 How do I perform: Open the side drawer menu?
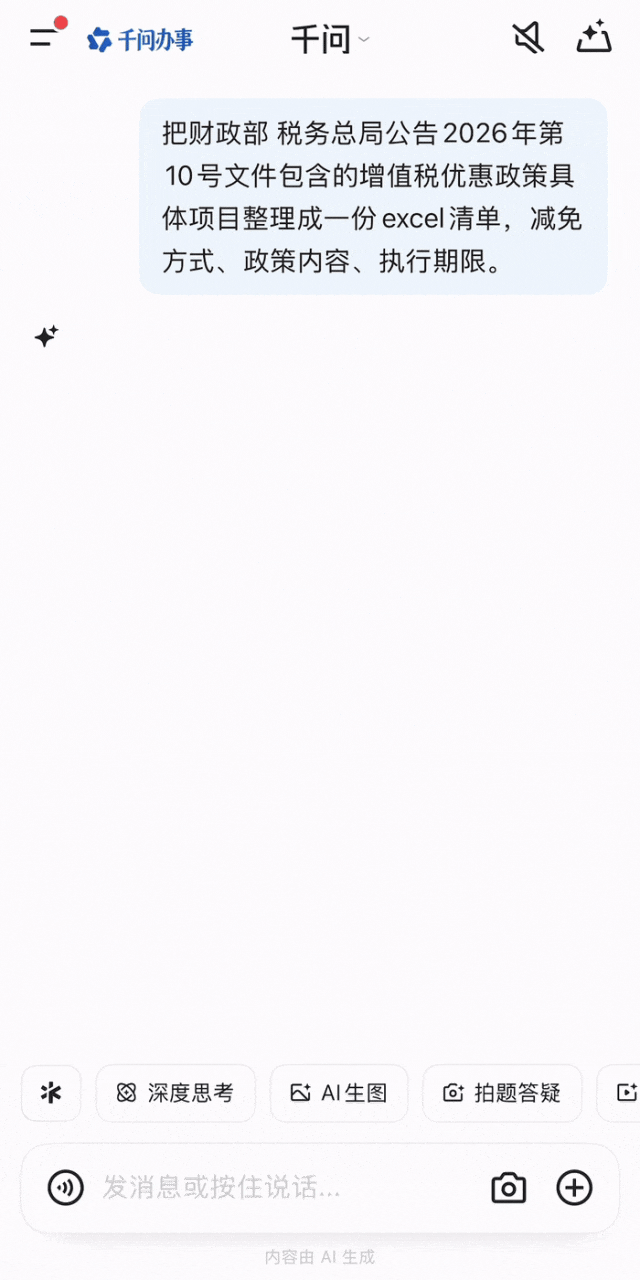coord(44,39)
